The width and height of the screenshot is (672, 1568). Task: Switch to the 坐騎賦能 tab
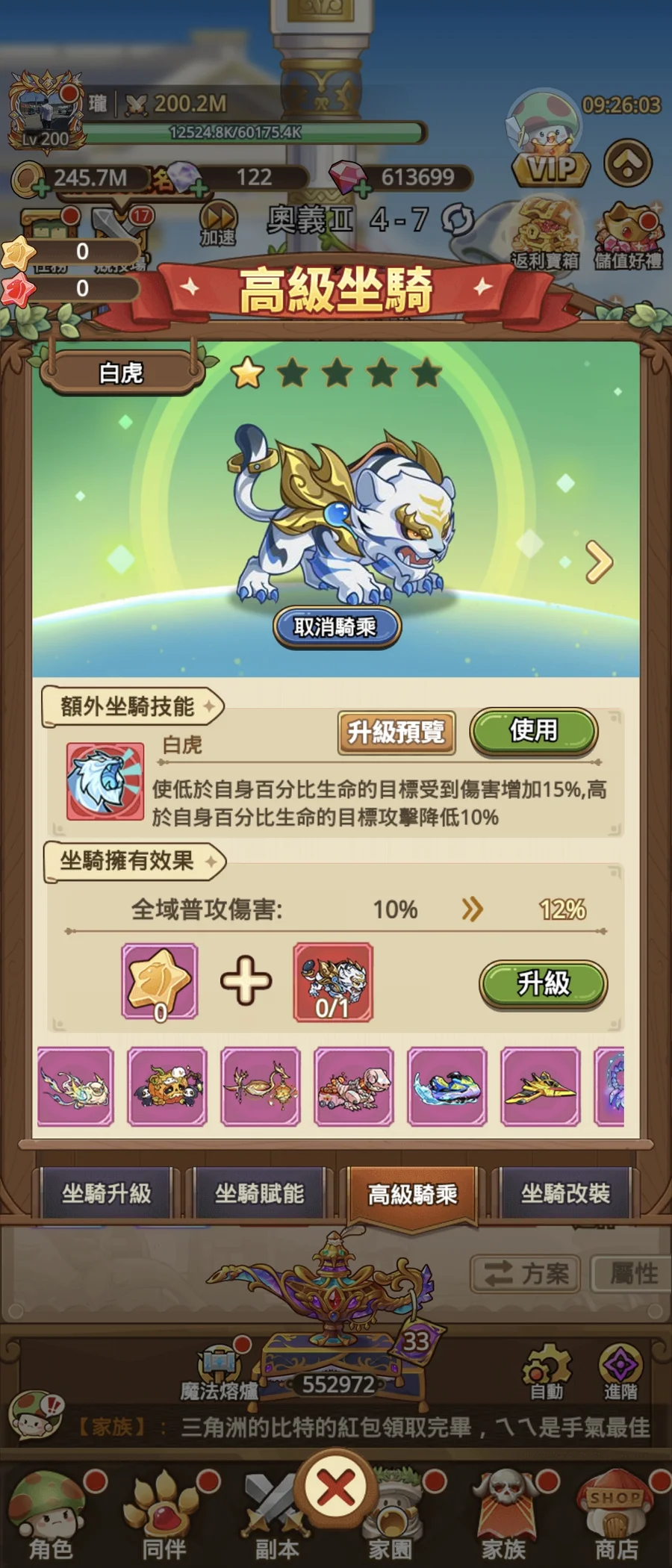pyautogui.click(x=260, y=1194)
